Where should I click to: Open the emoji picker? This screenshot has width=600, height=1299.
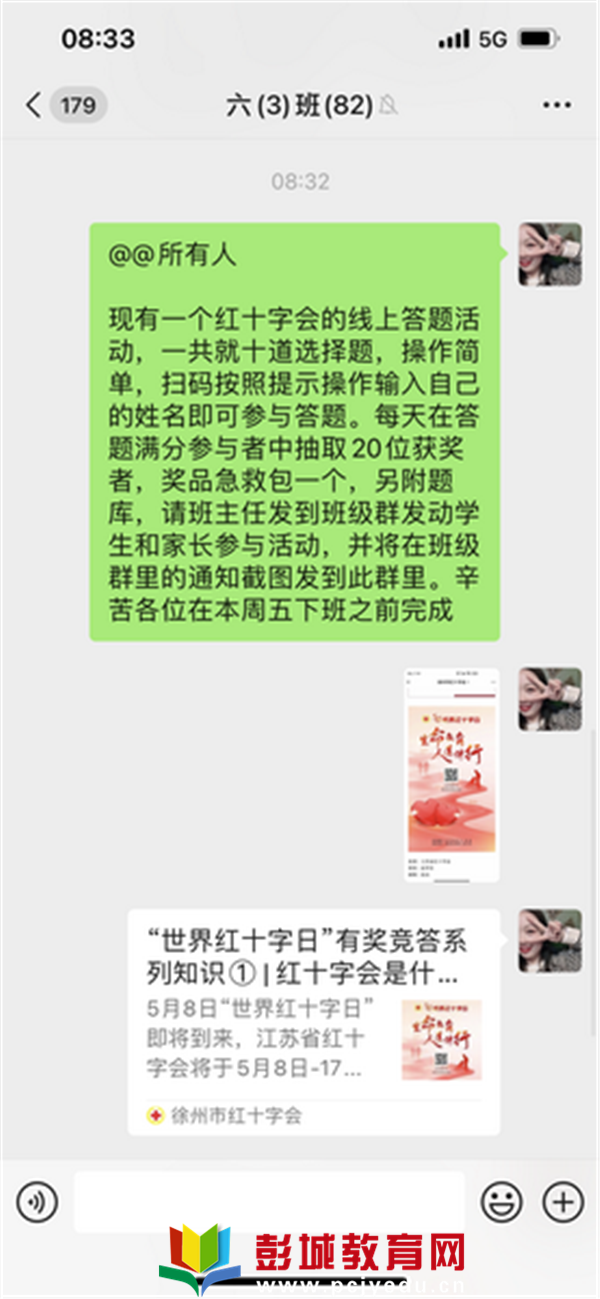[500, 1201]
